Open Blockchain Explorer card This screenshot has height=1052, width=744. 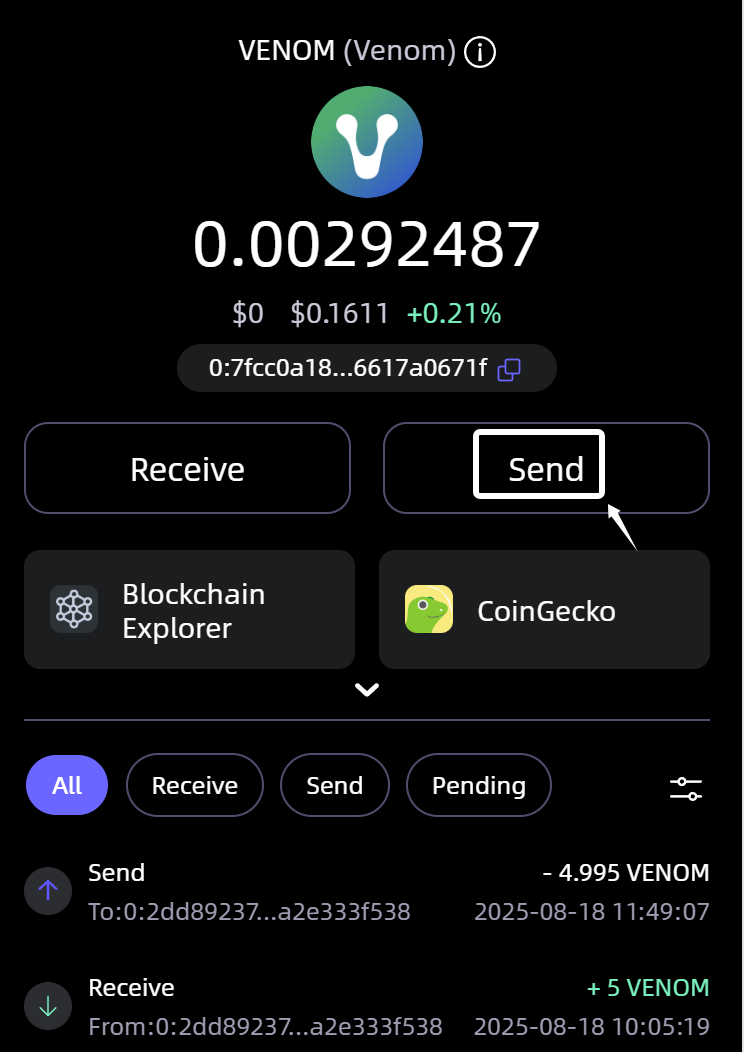pyautogui.click(x=189, y=609)
